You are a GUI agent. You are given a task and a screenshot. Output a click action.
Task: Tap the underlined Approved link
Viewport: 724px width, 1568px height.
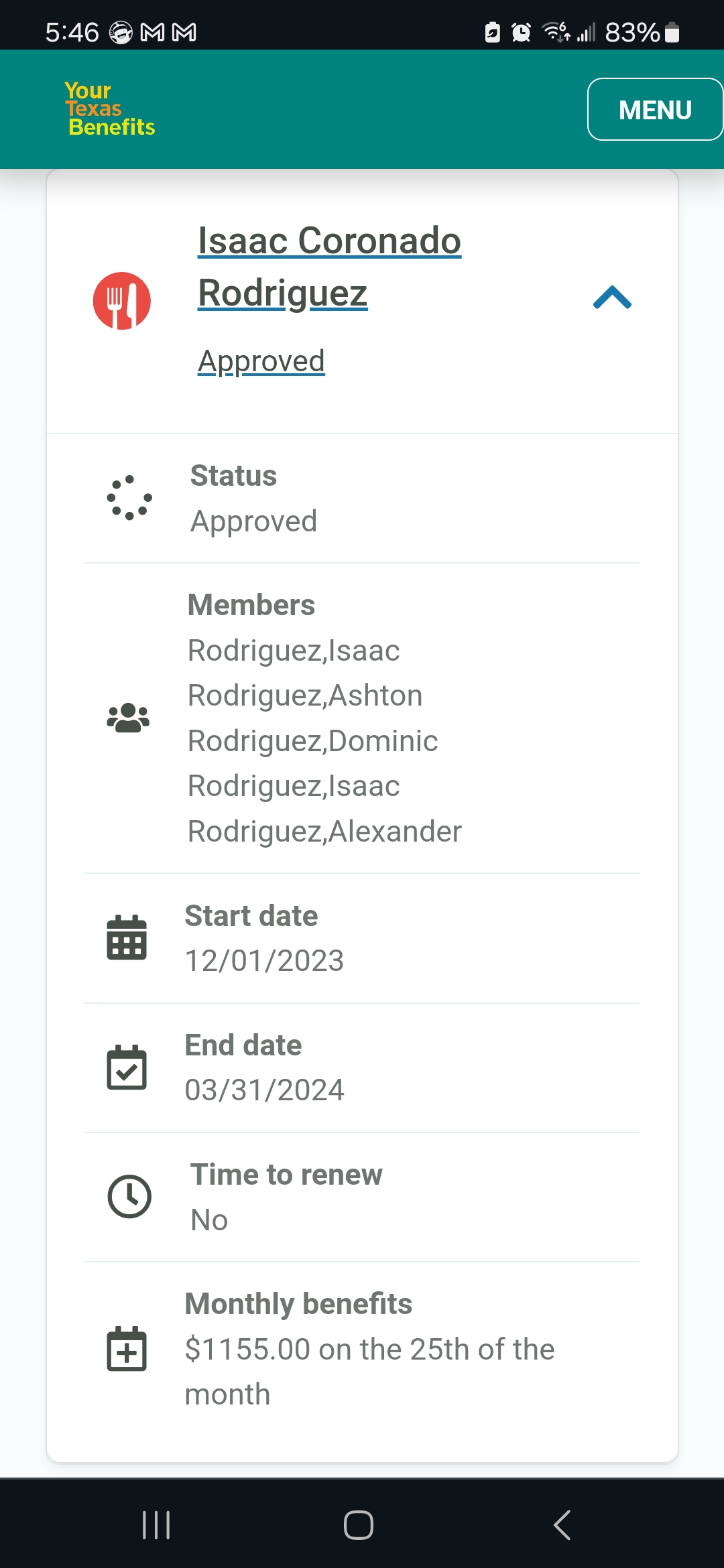click(261, 361)
